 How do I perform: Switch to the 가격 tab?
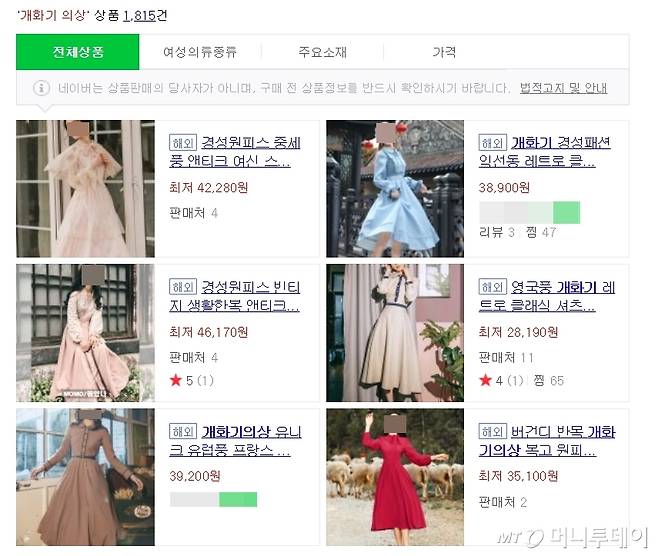click(444, 52)
